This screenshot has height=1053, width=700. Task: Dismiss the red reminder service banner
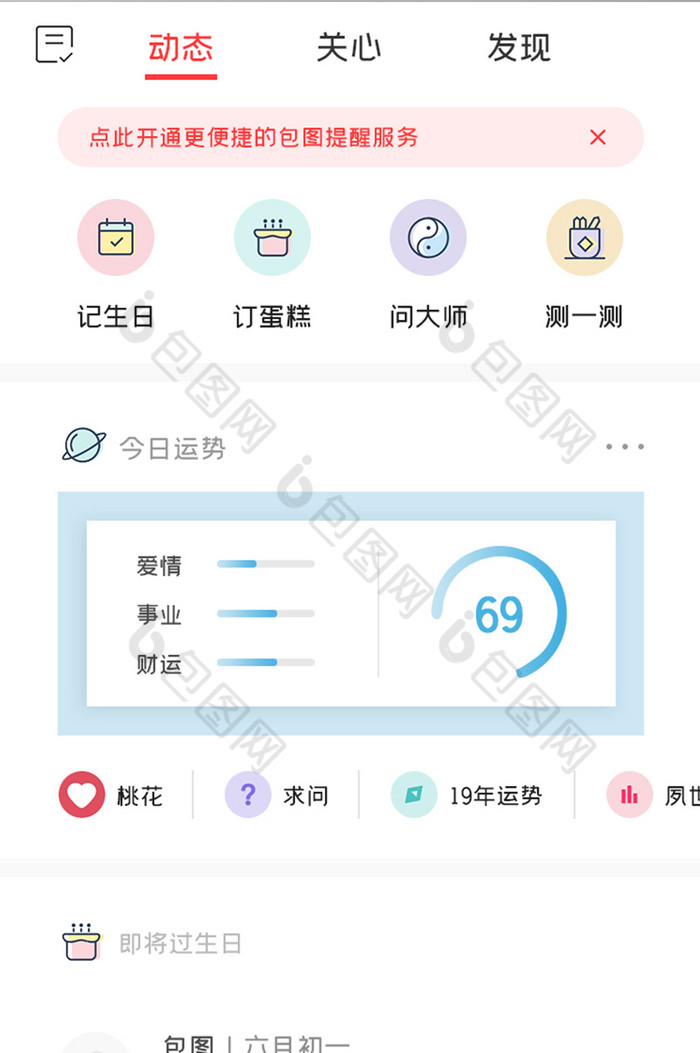tap(598, 137)
